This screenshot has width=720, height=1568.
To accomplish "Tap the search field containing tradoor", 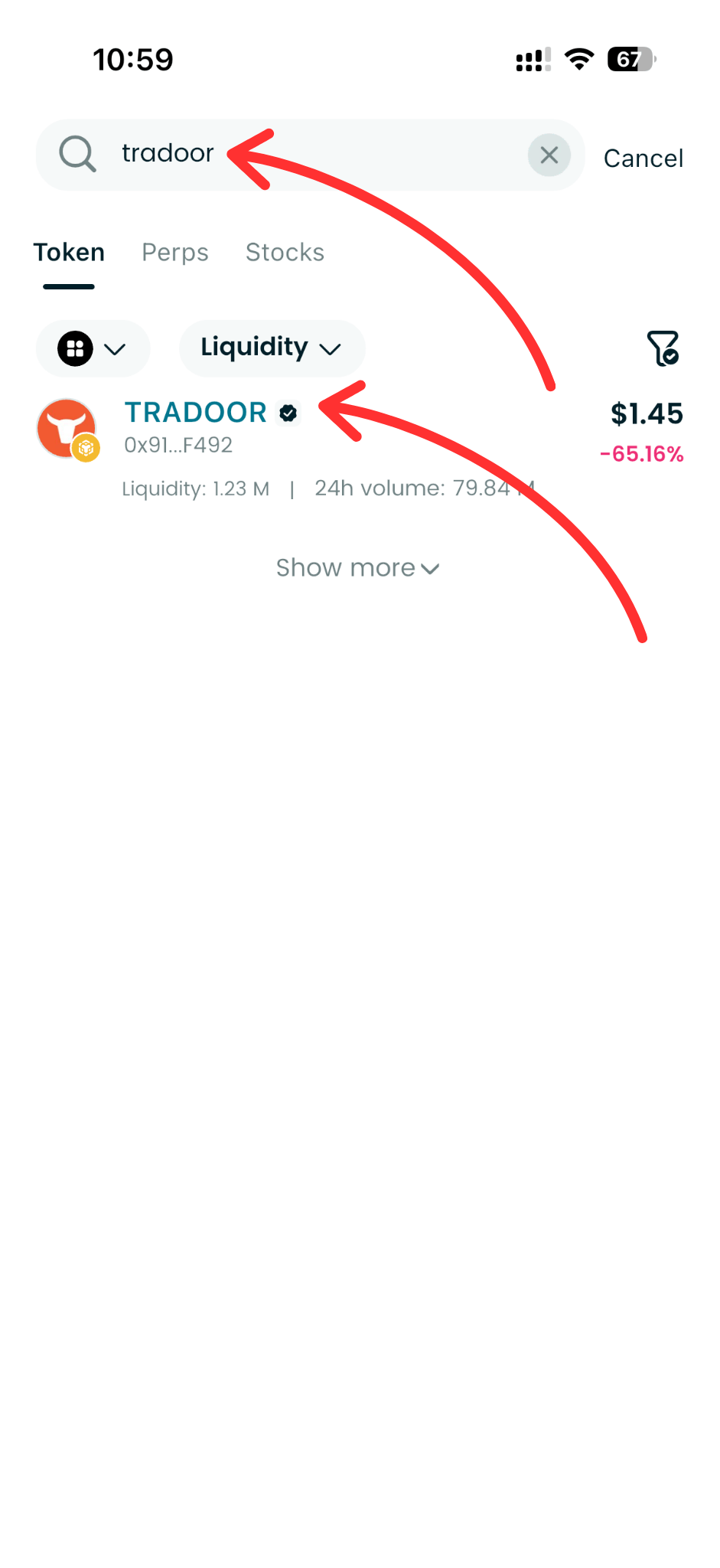I will pyautogui.click(x=306, y=154).
